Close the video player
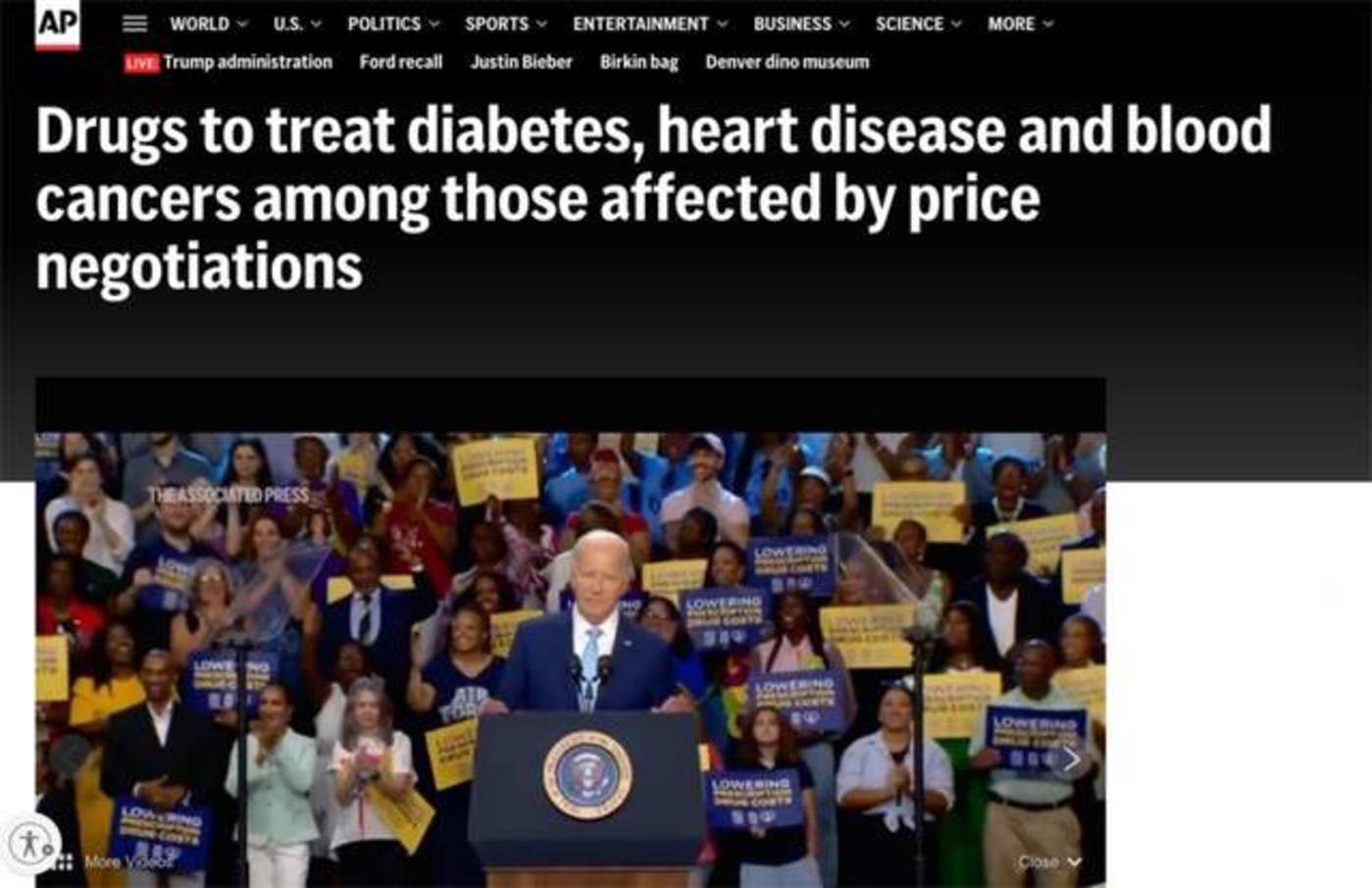This screenshot has width=1372, height=888. (x=1048, y=862)
